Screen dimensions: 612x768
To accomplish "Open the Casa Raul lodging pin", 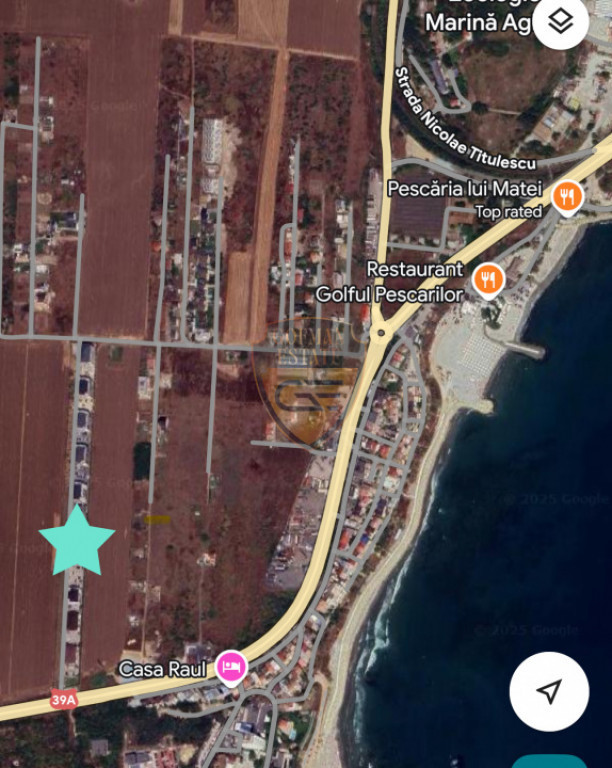I will tap(232, 666).
